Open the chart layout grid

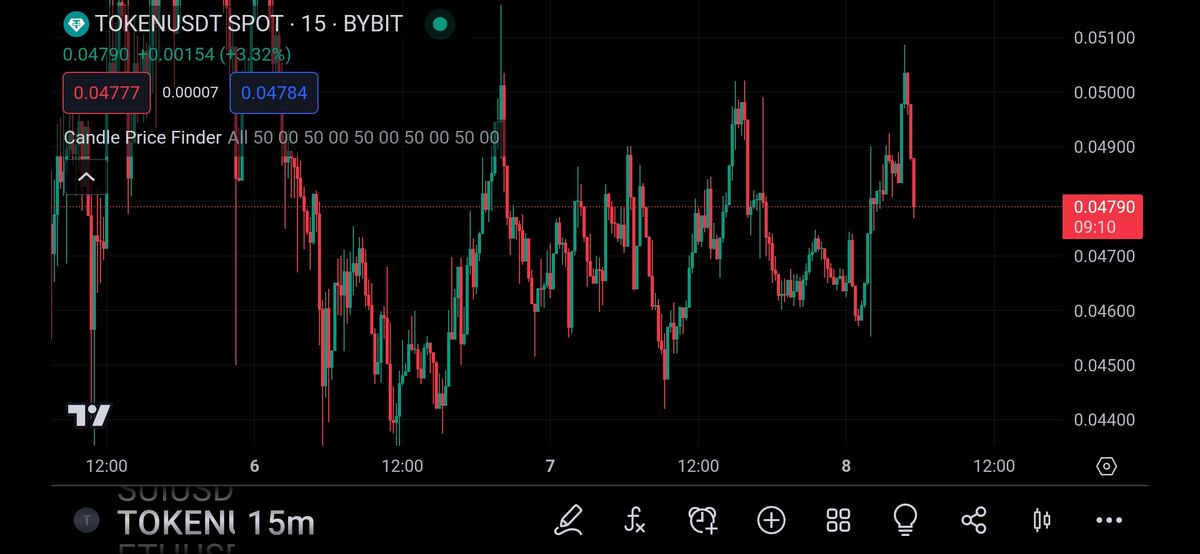[838, 519]
